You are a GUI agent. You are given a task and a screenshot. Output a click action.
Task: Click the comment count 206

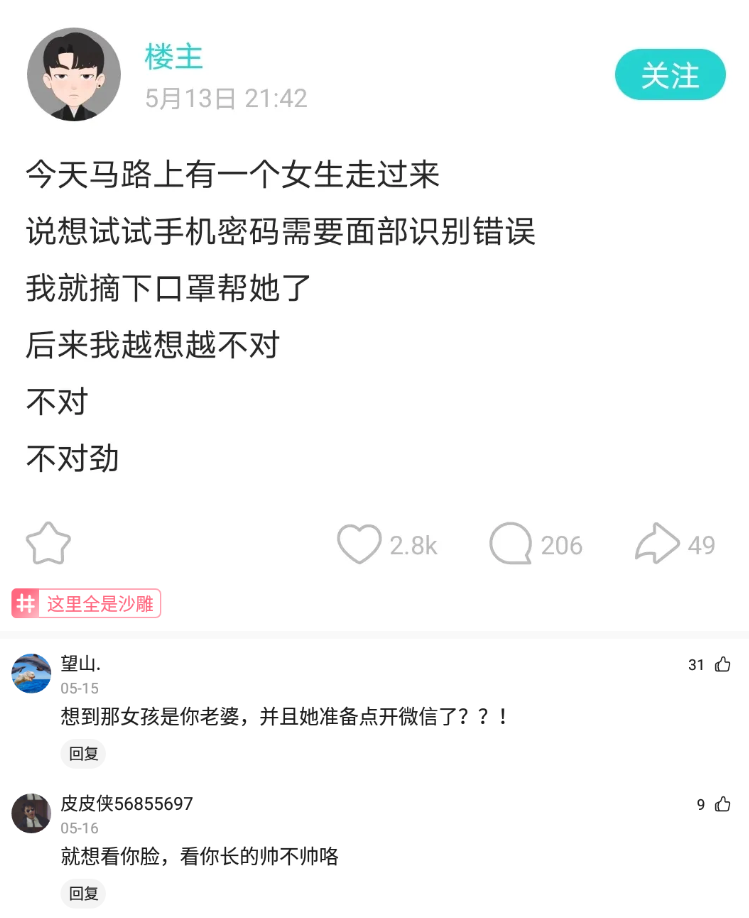pos(560,544)
